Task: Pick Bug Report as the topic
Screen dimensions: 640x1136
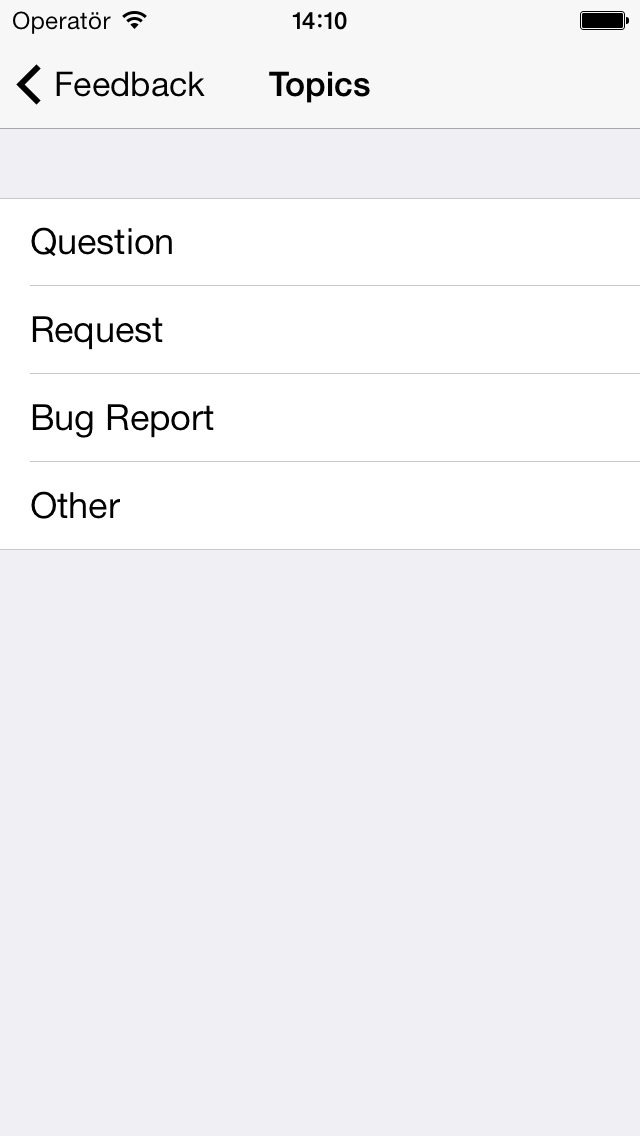Action: (320, 417)
